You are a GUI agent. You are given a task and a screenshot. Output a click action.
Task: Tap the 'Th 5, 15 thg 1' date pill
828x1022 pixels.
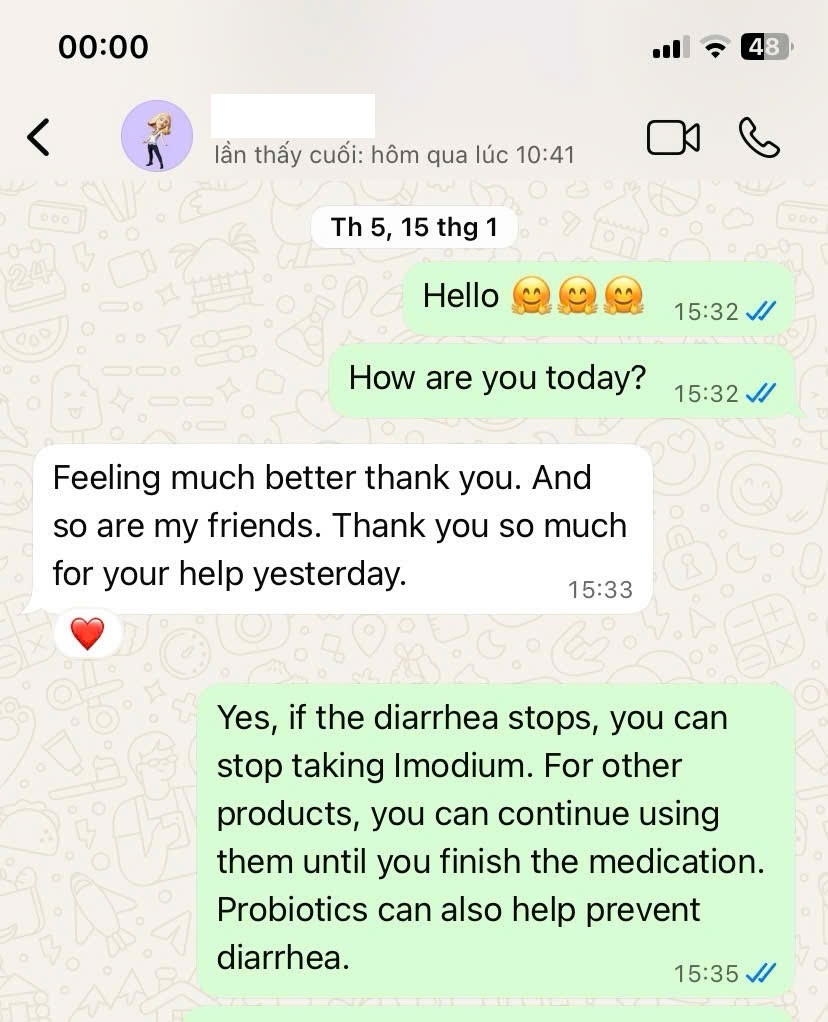pyautogui.click(x=414, y=227)
